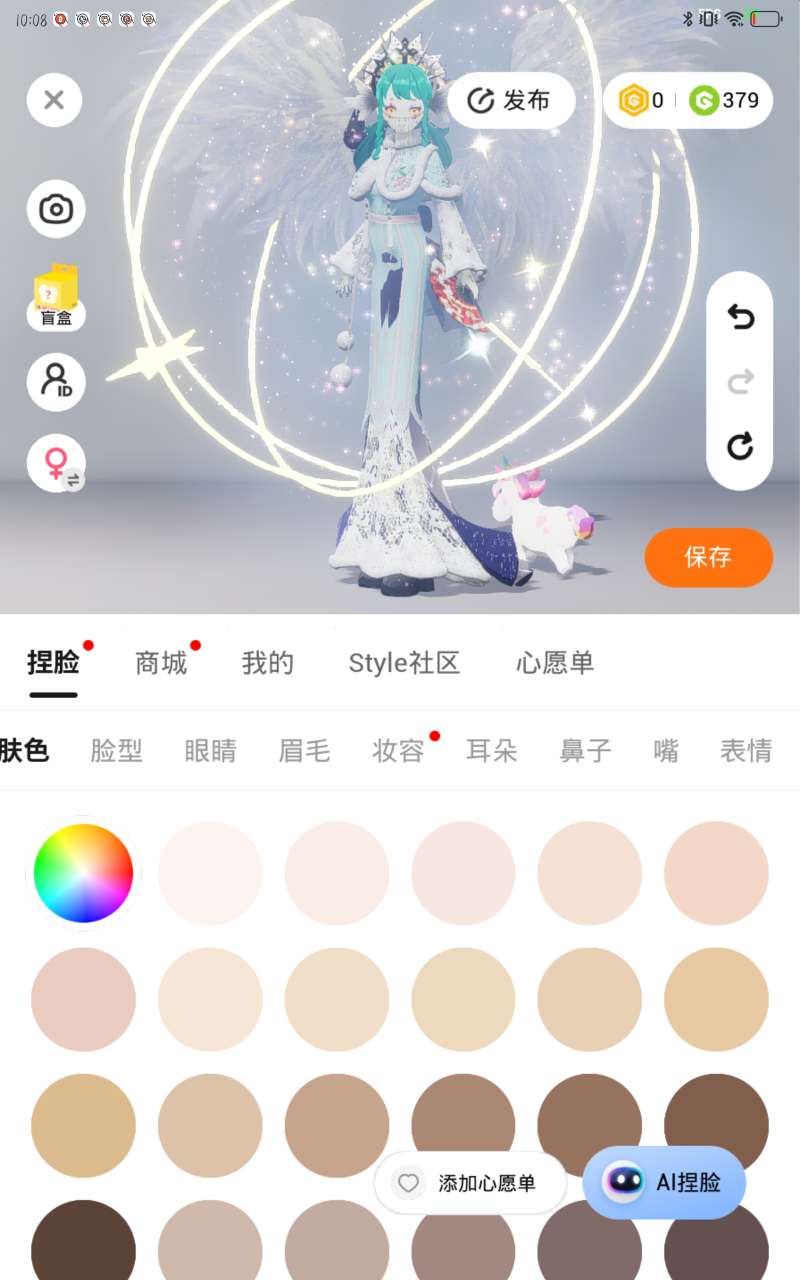
Task: Undo the last change
Action: point(740,317)
